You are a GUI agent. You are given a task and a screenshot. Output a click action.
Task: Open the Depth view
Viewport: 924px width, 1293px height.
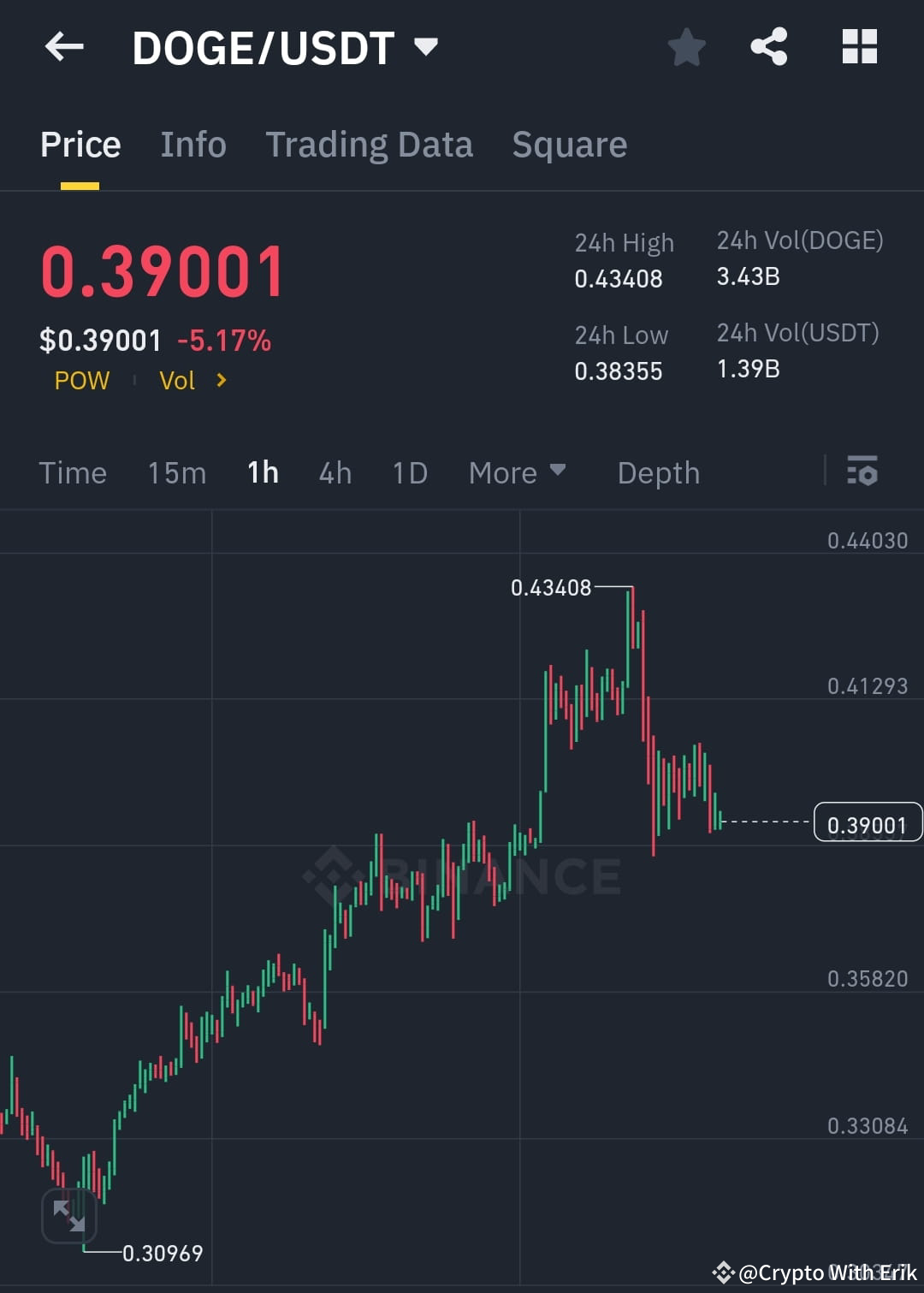click(658, 472)
